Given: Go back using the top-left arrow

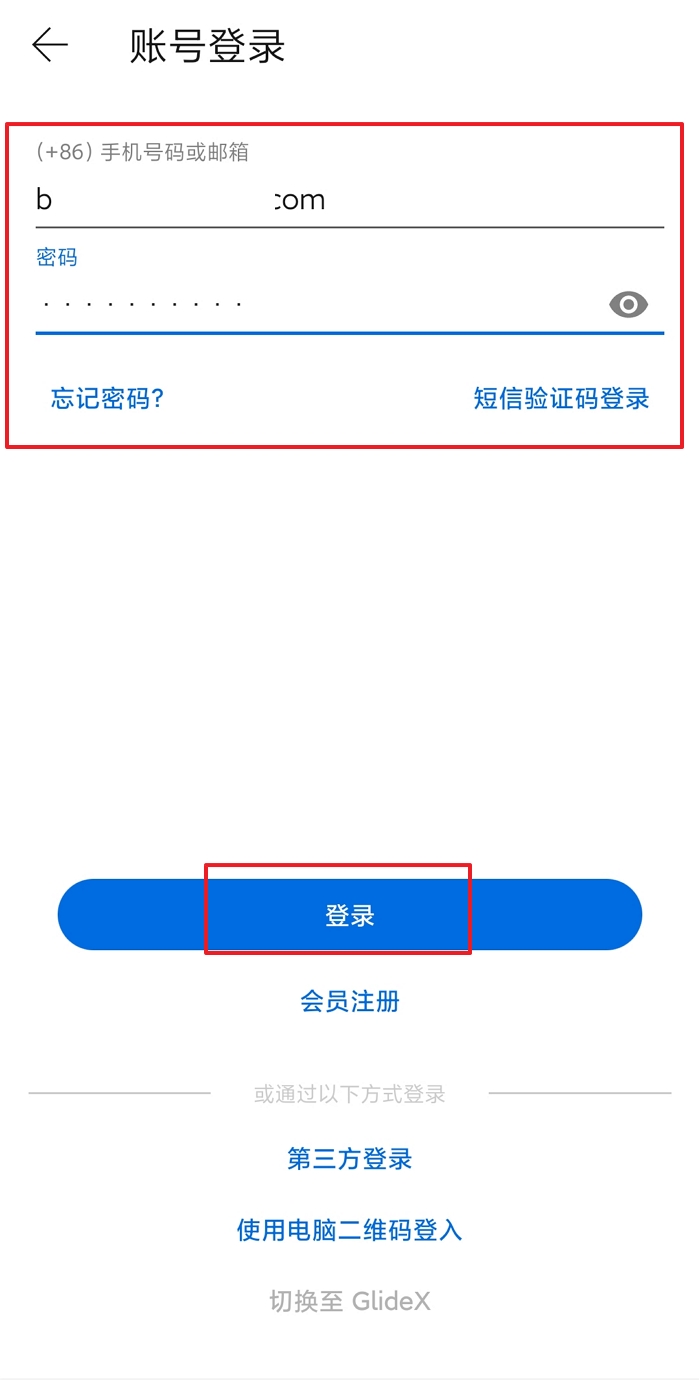Looking at the screenshot, I should tap(50, 46).
